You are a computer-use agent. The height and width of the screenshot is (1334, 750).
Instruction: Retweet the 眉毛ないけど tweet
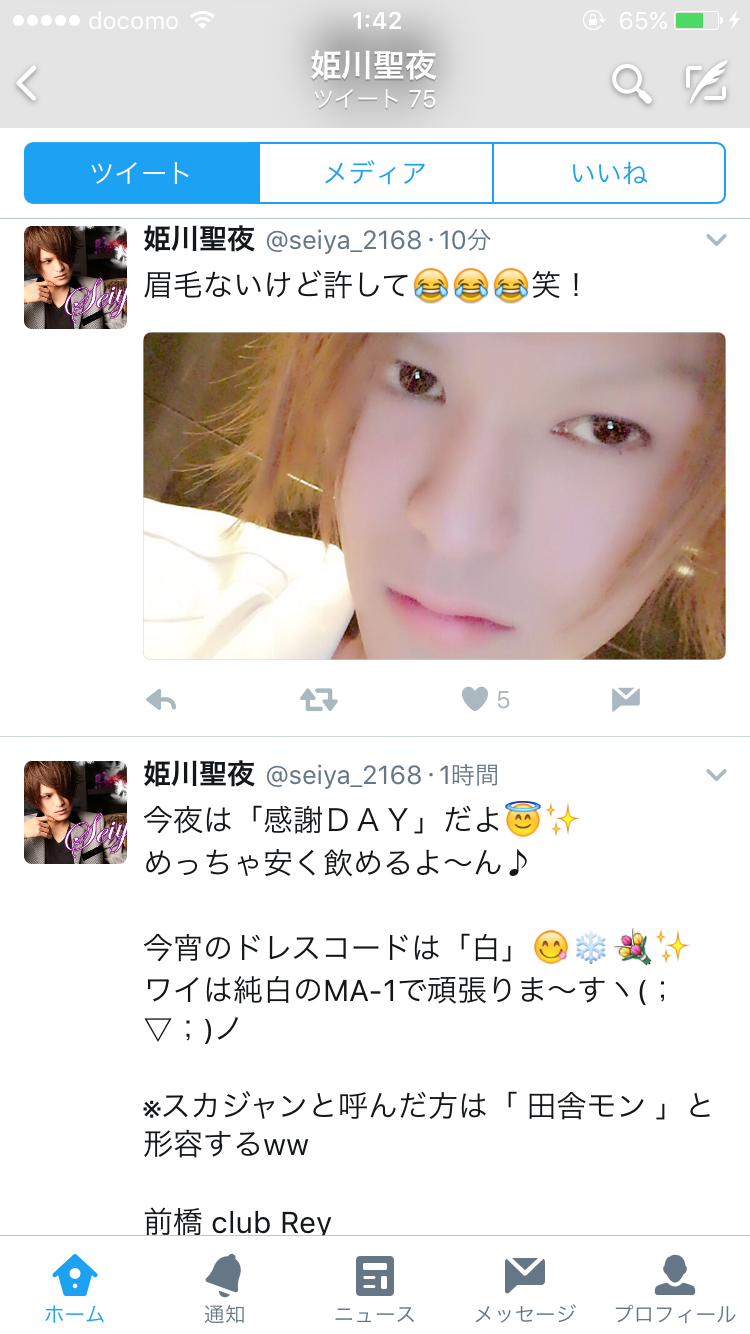click(x=319, y=700)
